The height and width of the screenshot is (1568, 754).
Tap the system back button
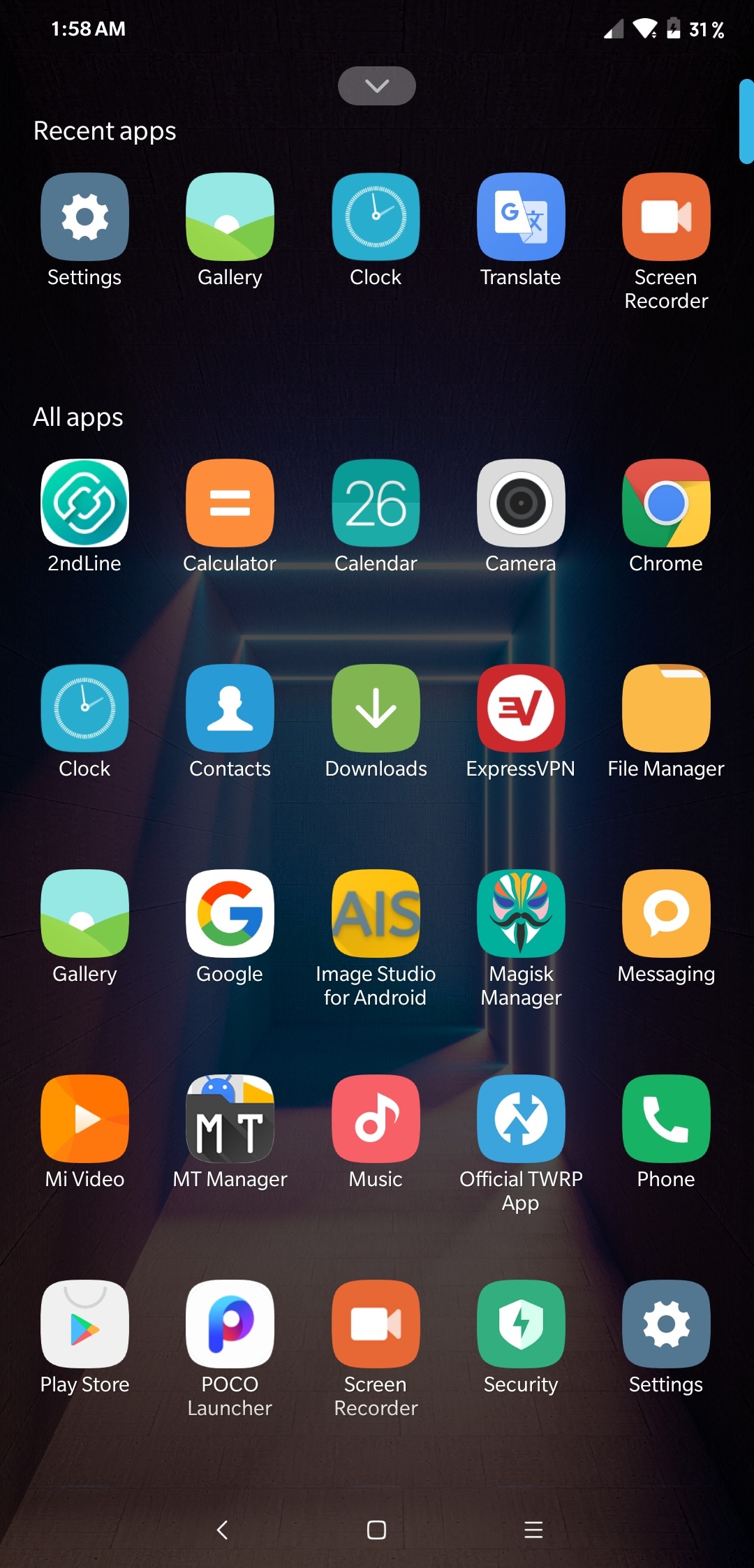tap(222, 1530)
